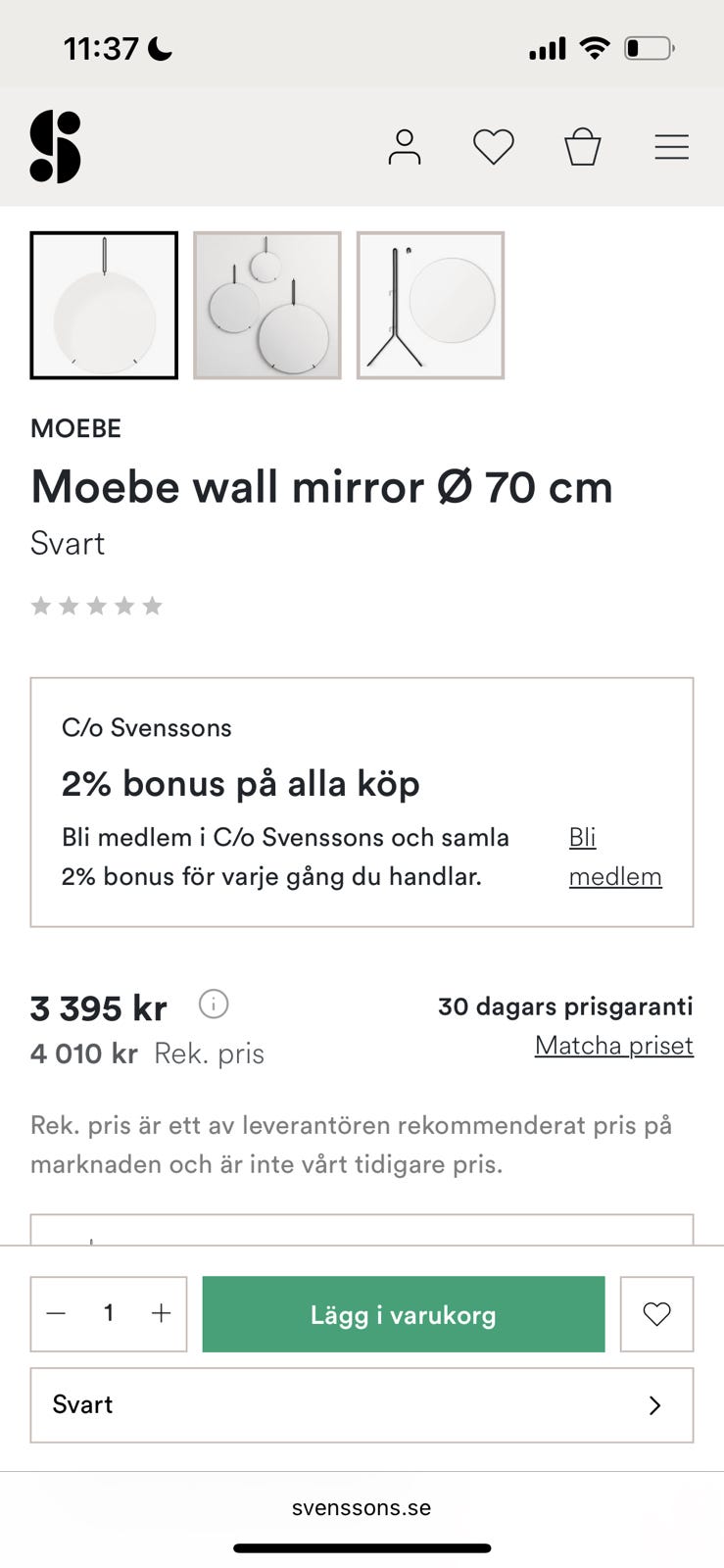Viewport: 724px width, 1568px height.
Task: Expand the Svart color variant selector
Action: click(x=362, y=1404)
